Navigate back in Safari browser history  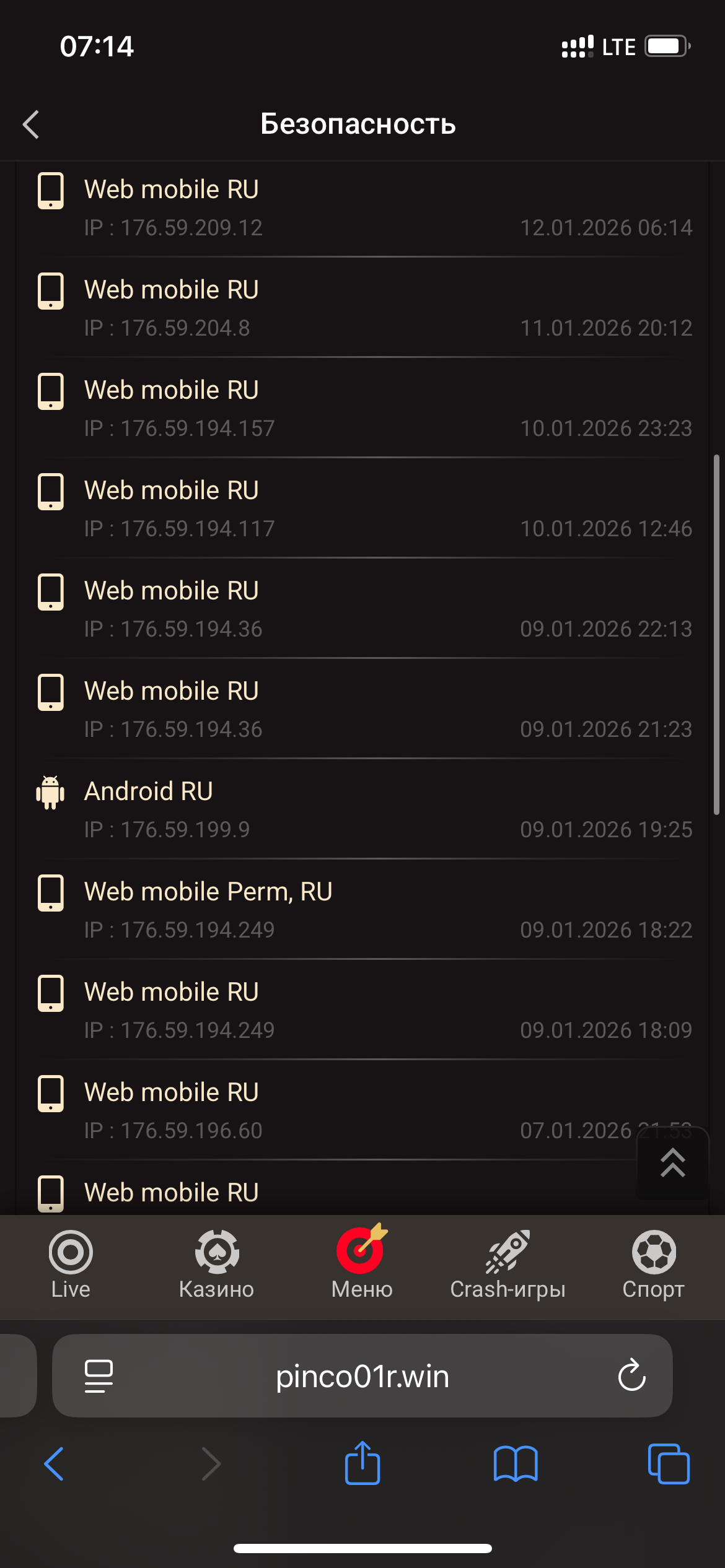(55, 1464)
